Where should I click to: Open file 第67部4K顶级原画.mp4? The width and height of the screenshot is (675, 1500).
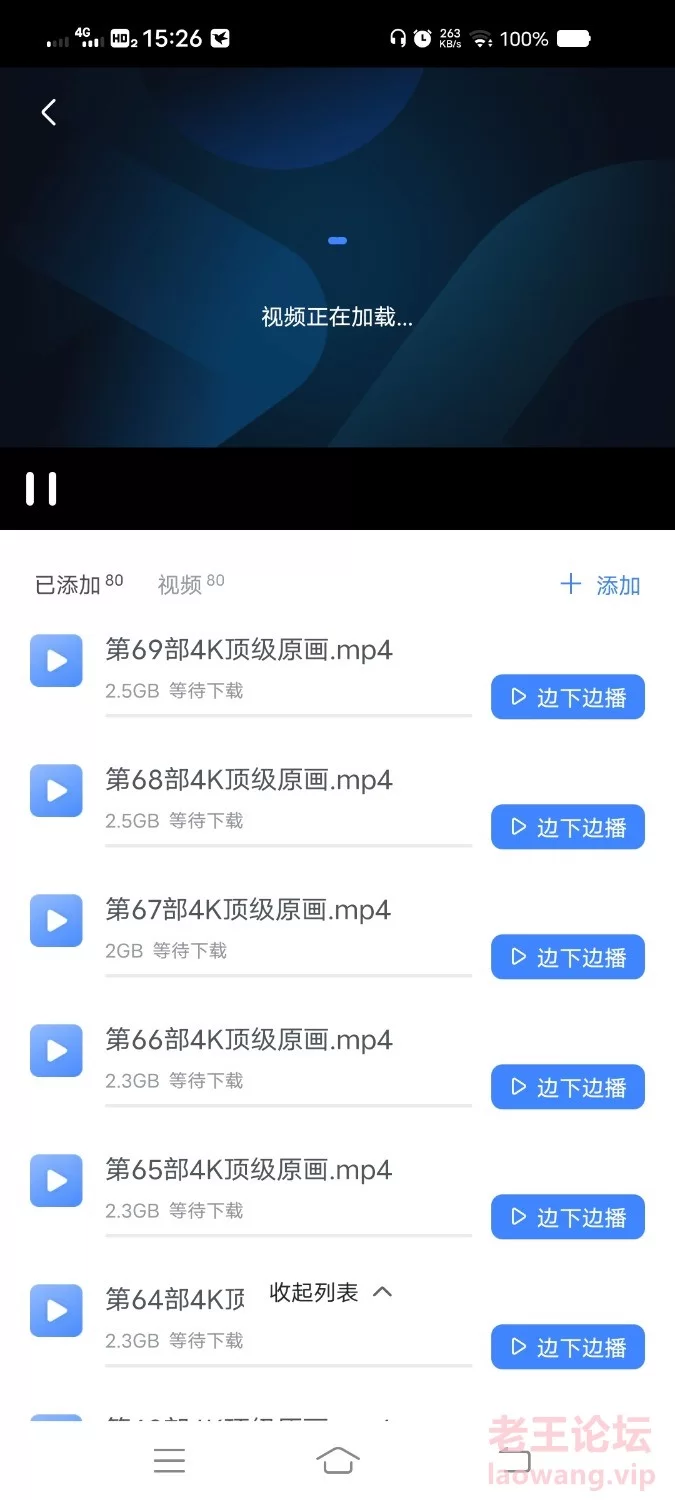click(249, 910)
